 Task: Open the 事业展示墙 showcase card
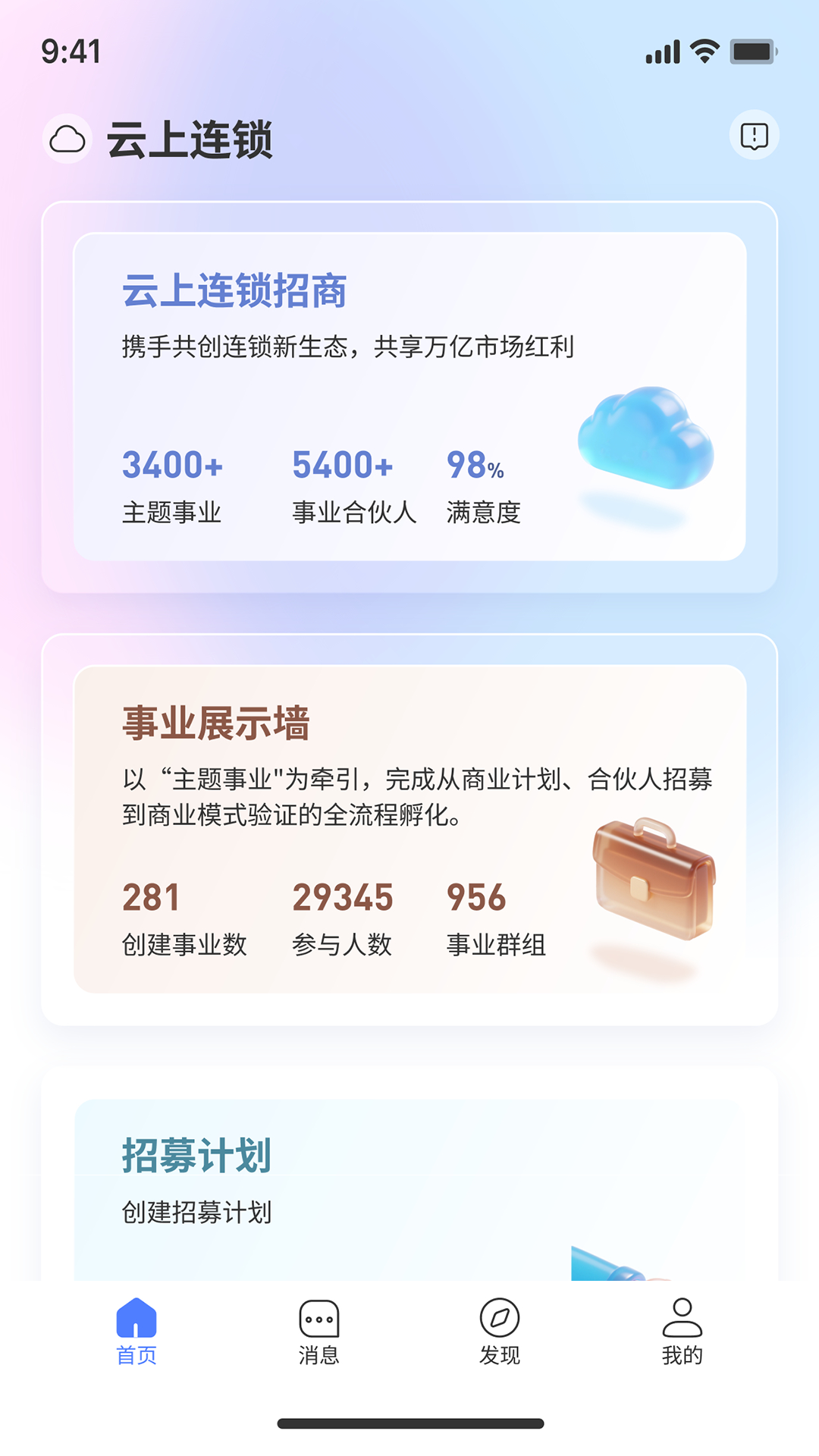(409, 827)
